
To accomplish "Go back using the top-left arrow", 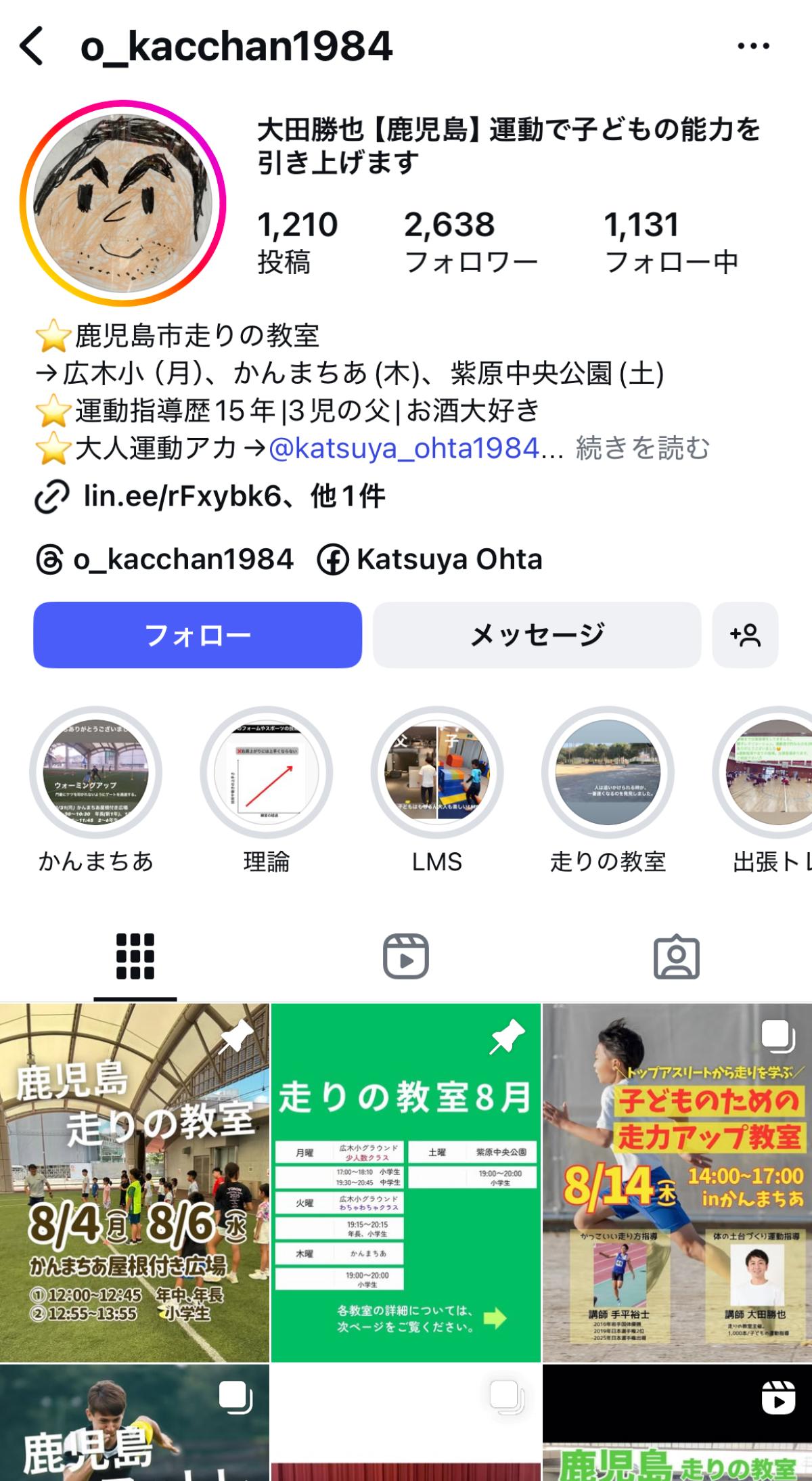I will pos(31,46).
